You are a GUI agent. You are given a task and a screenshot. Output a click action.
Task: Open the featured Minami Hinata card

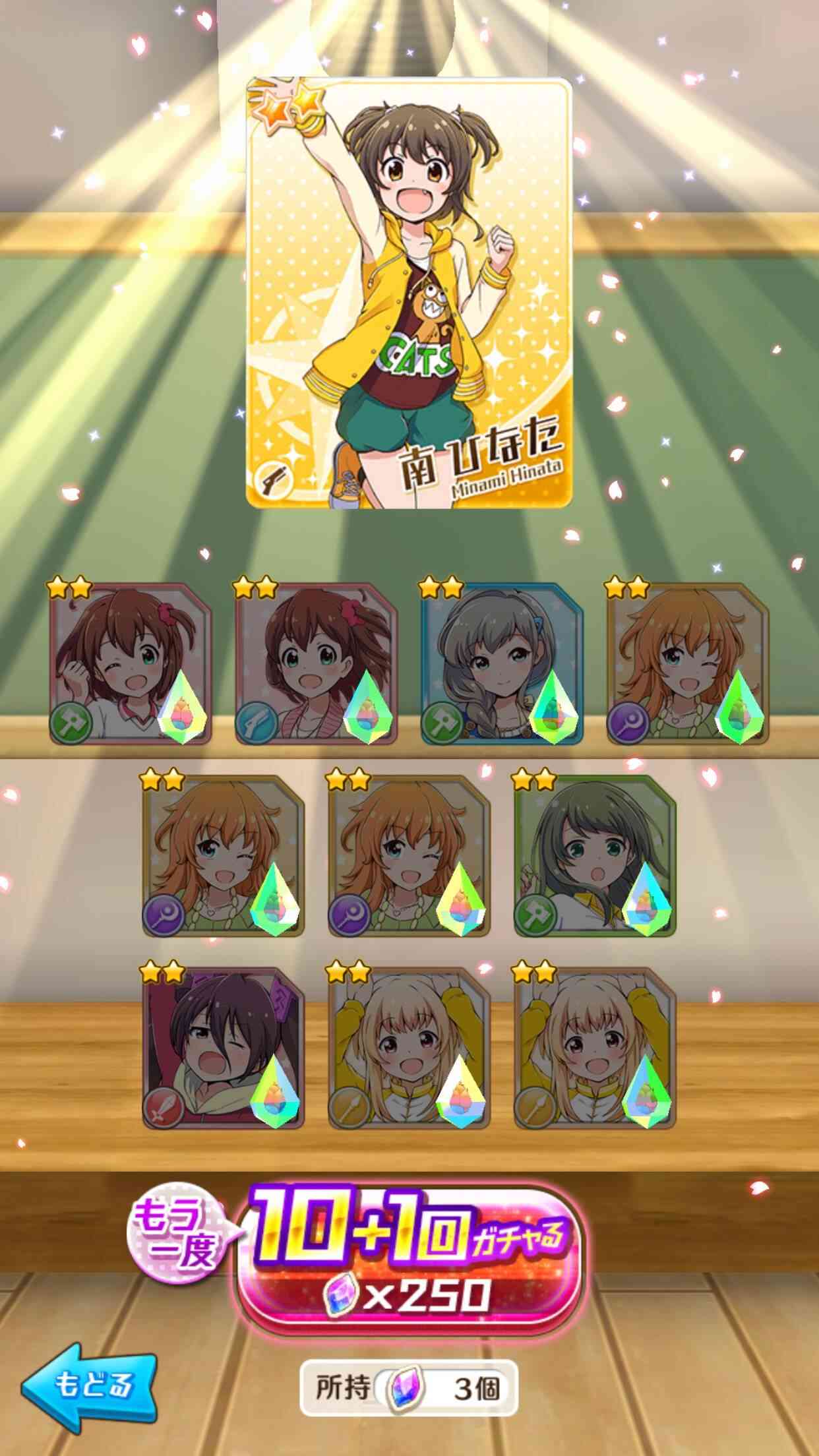tap(409, 293)
